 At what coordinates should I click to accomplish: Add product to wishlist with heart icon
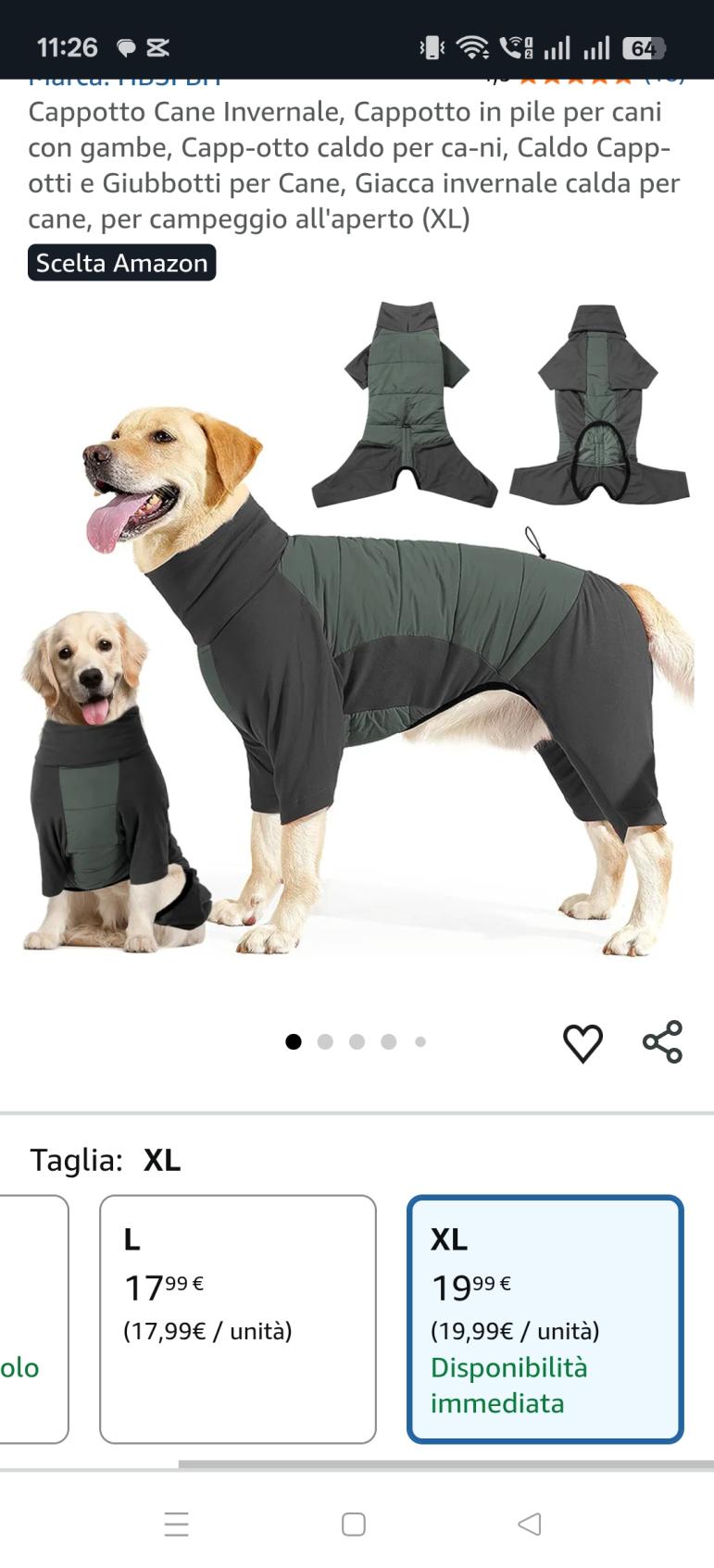tap(582, 1043)
